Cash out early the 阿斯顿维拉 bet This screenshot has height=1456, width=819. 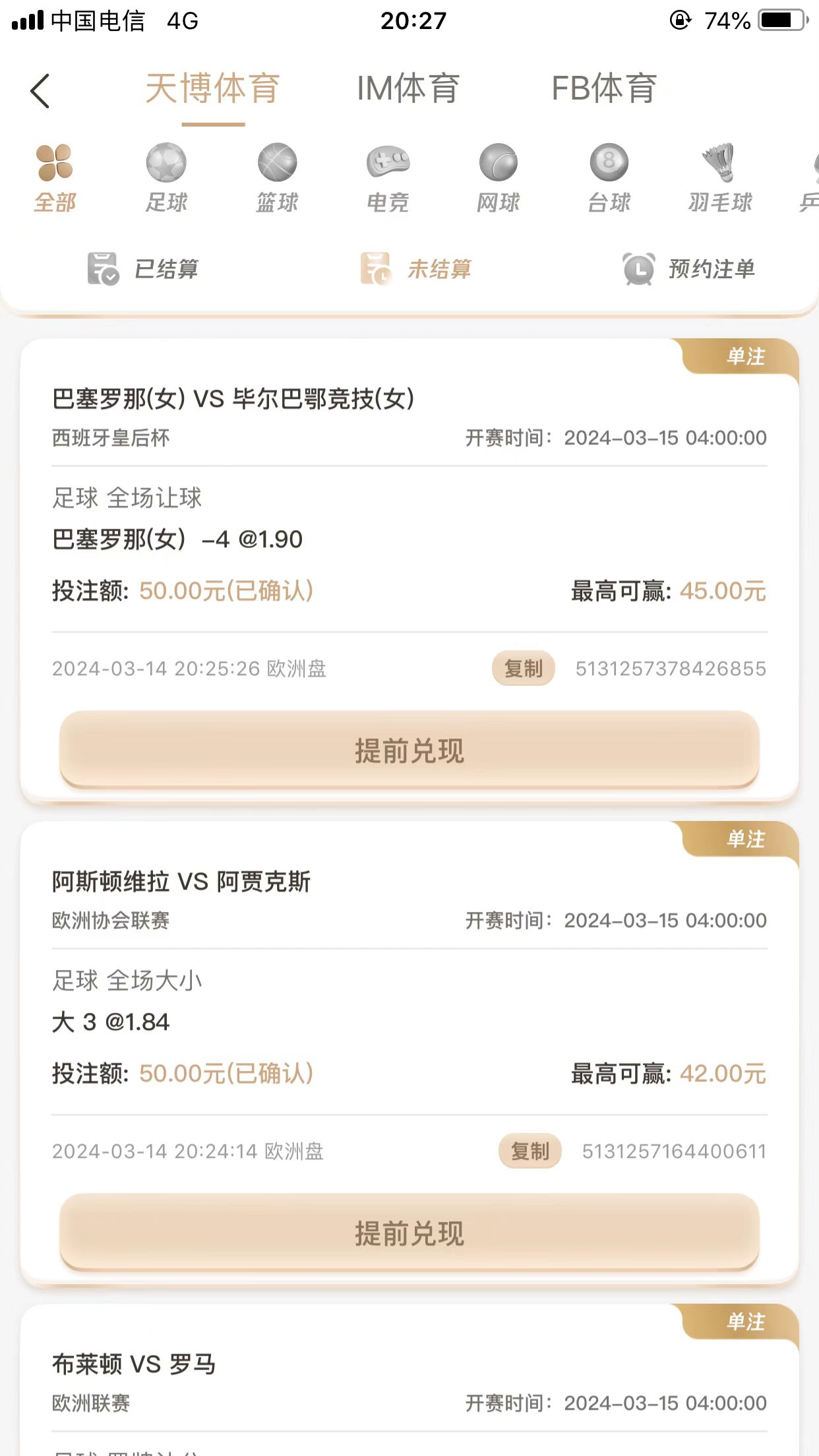pos(409,1233)
